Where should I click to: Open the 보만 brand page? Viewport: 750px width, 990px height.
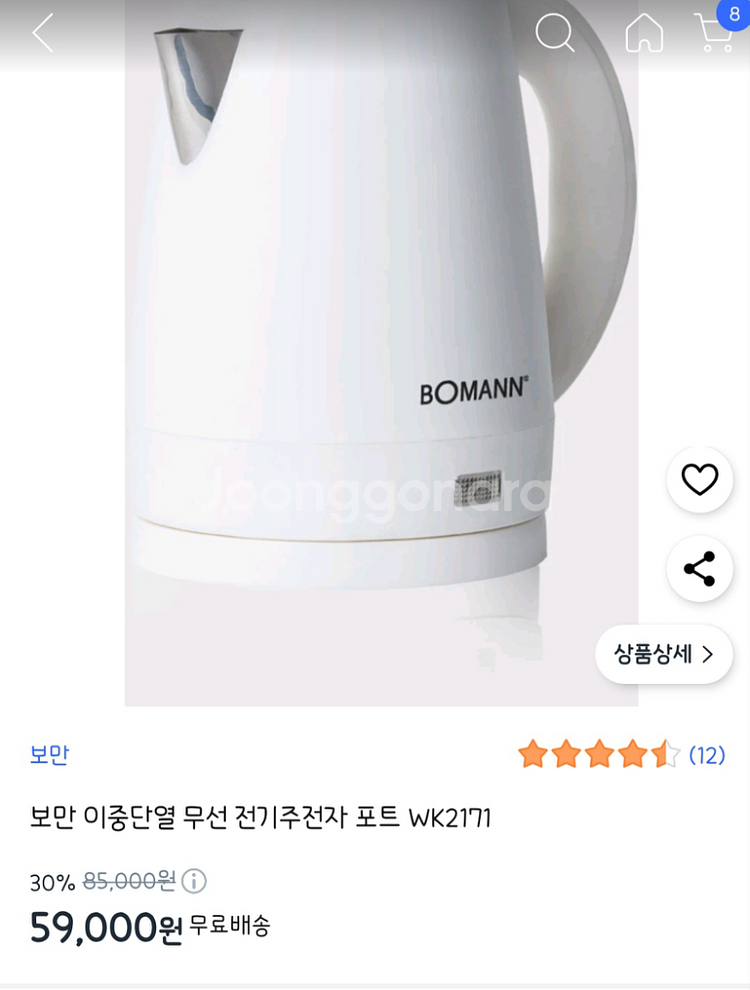(49, 754)
